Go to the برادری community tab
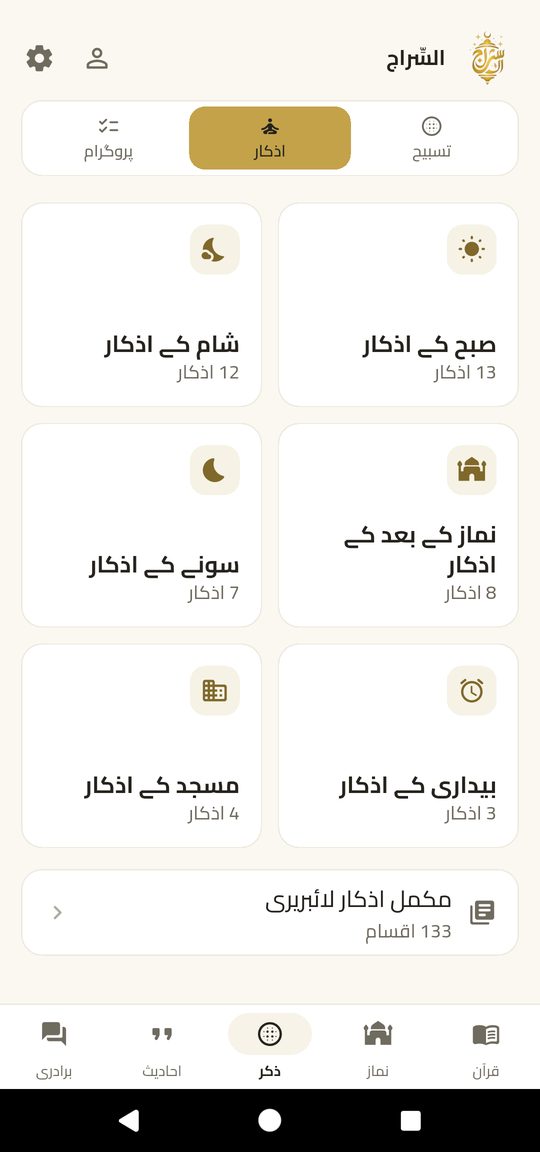Screen dimensions: 540x1152 tap(54, 1048)
